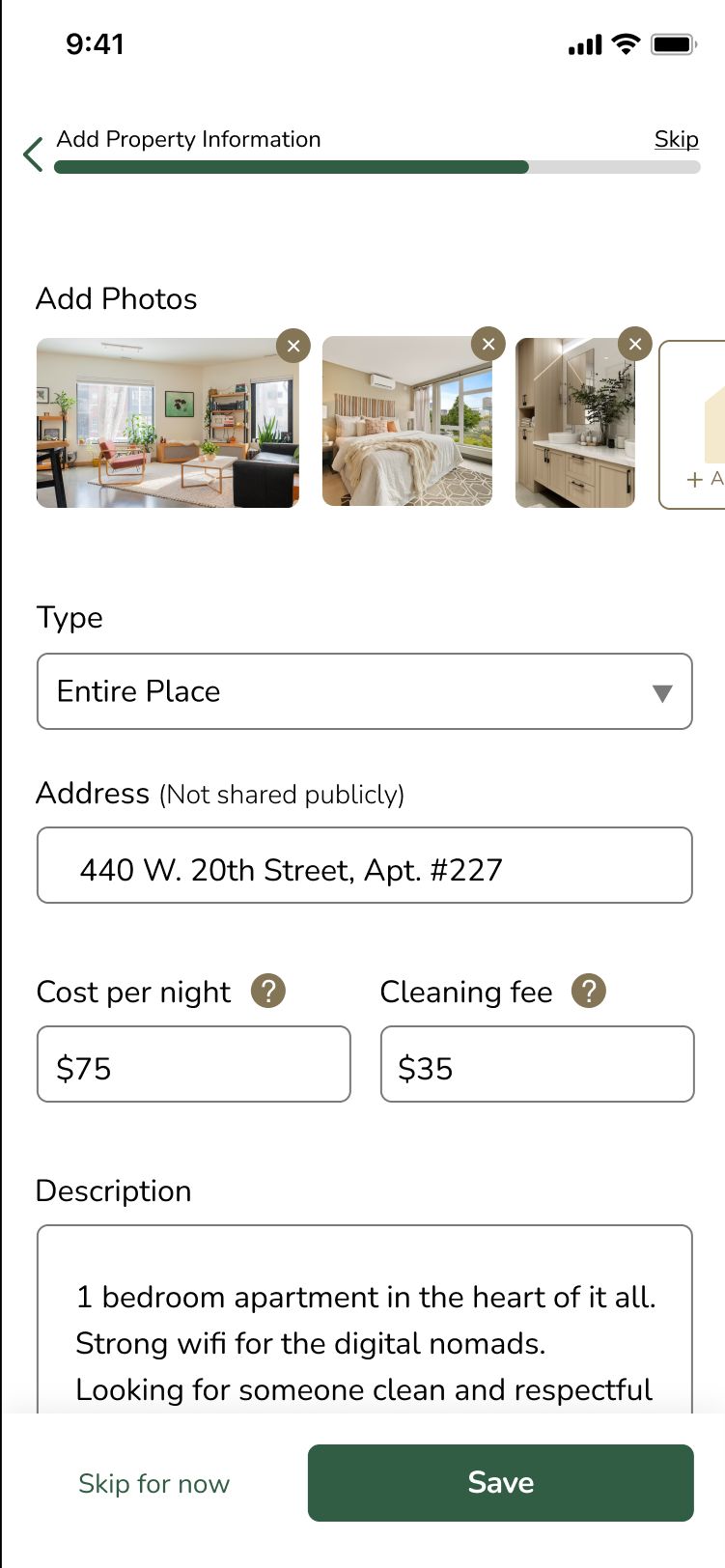Edit the Cleaning fee field
This screenshot has height=1568, width=725.
(537, 1064)
